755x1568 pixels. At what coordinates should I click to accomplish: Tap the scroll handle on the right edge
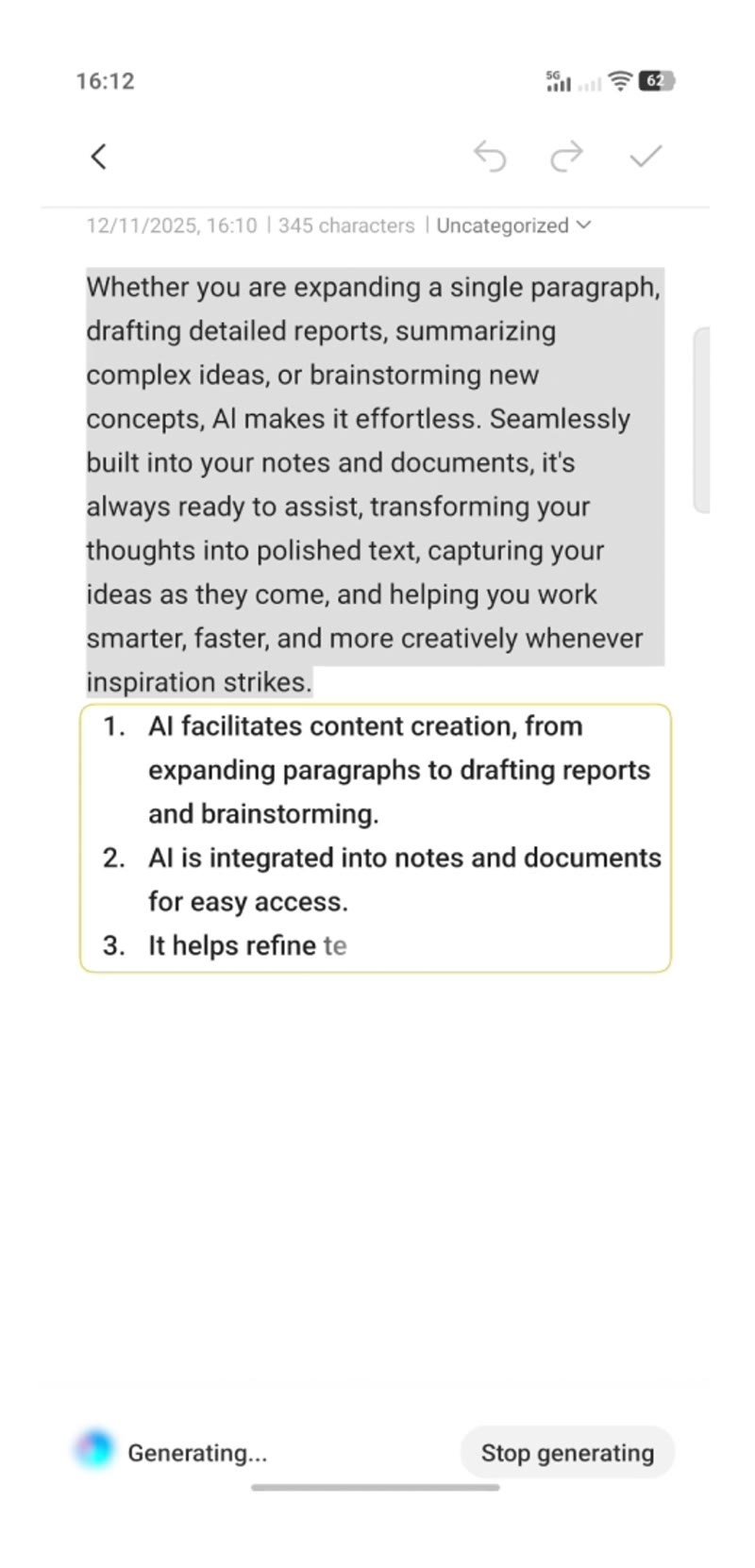coord(701,421)
